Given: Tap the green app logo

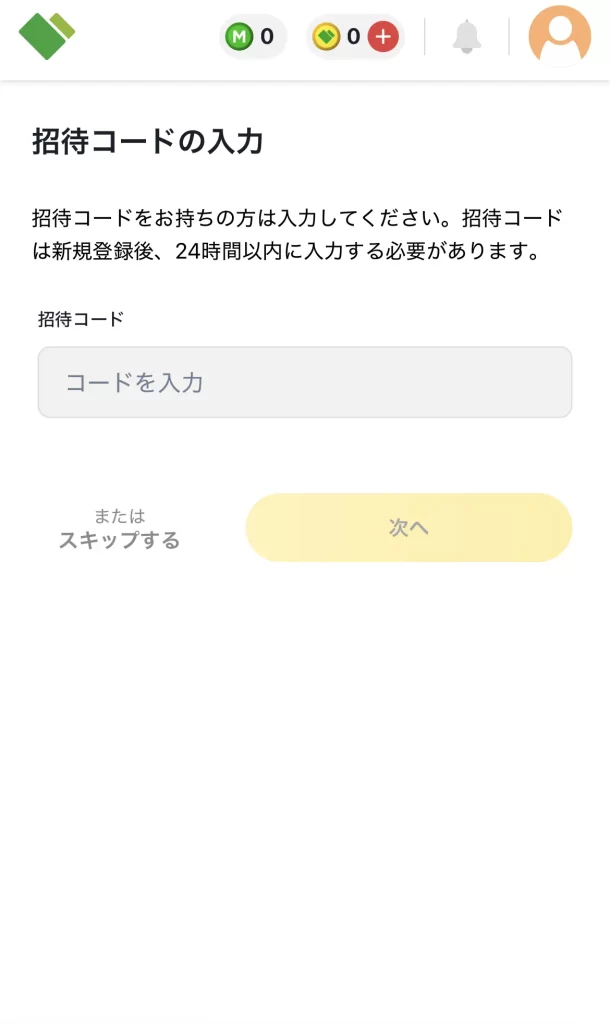Looking at the screenshot, I should tap(46, 36).
